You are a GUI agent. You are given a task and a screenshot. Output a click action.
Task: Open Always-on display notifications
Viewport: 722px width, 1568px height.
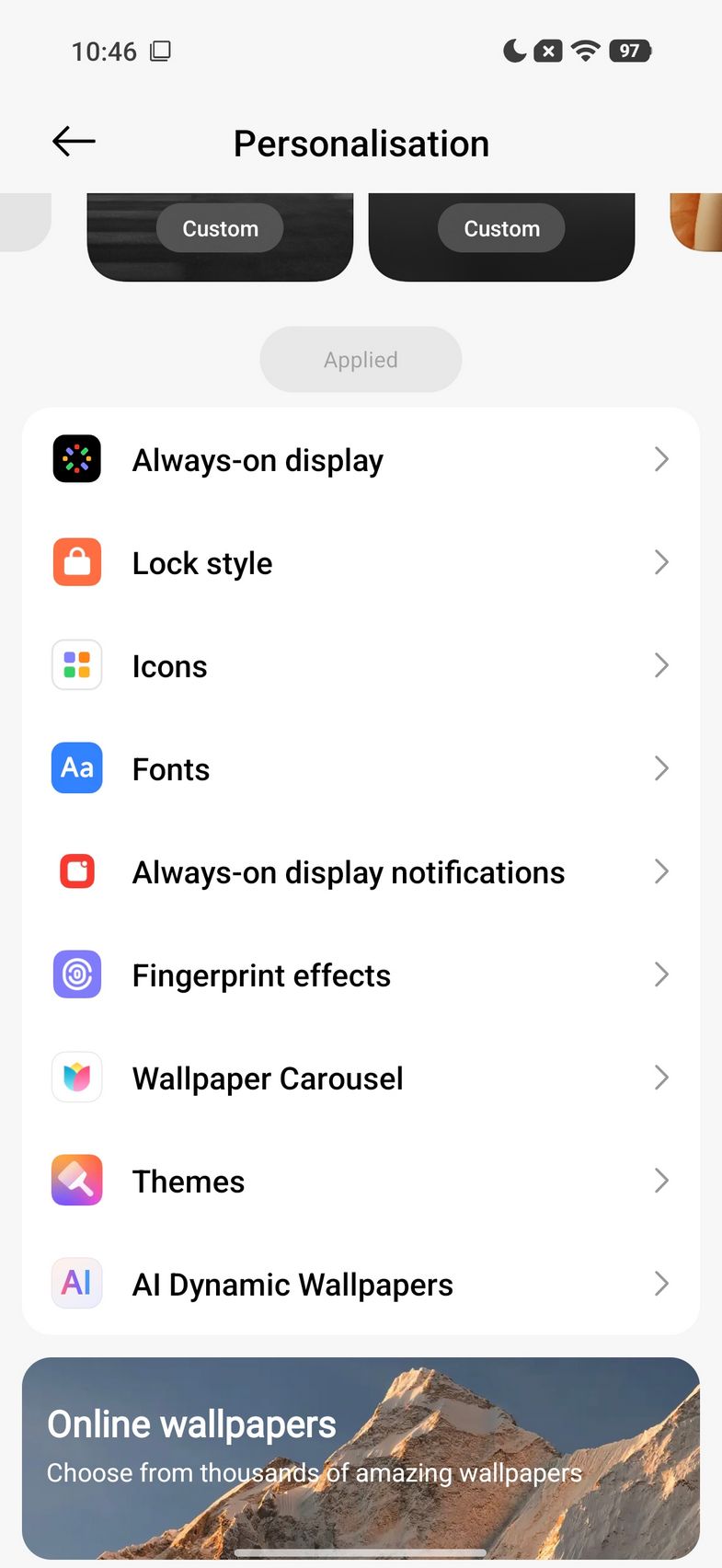coord(361,872)
